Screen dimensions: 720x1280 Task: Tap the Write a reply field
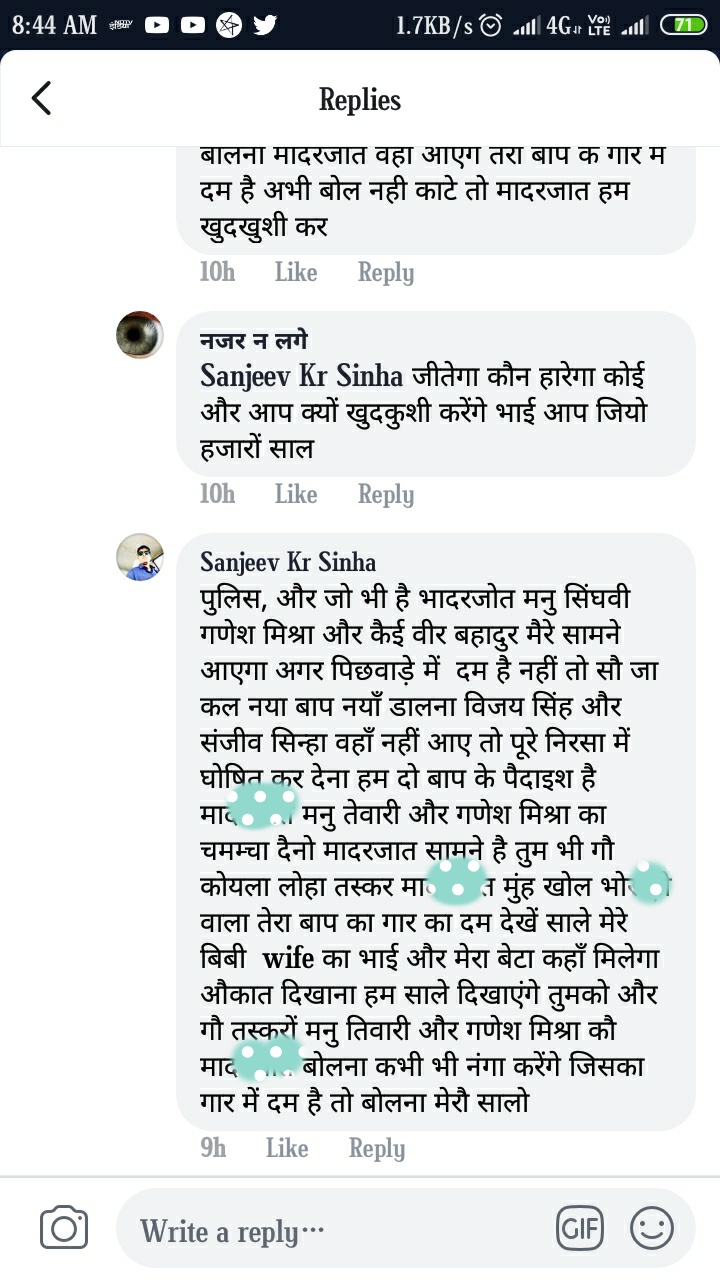(330, 1230)
